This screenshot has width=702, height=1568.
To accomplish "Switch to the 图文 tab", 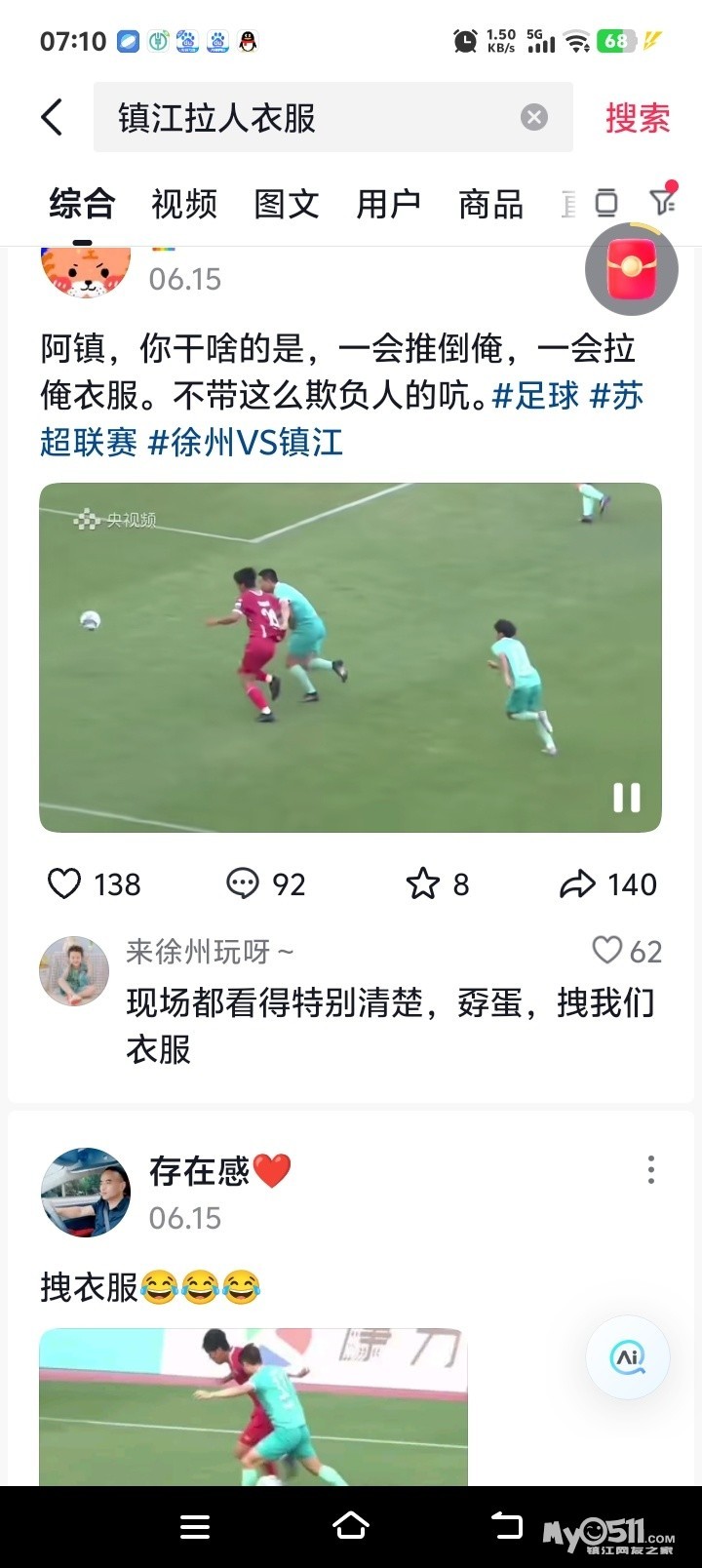I will click(x=287, y=205).
